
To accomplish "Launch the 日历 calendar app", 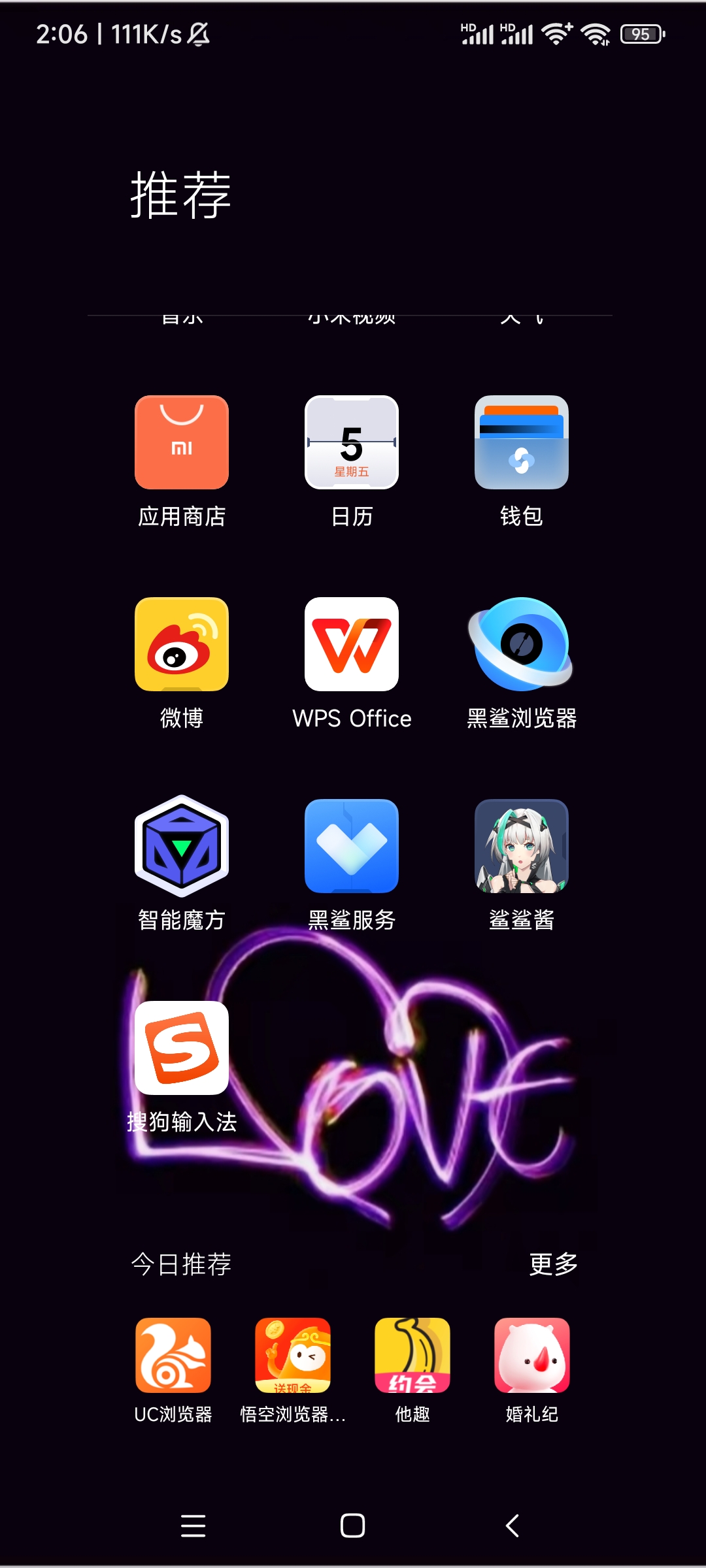I will click(352, 442).
